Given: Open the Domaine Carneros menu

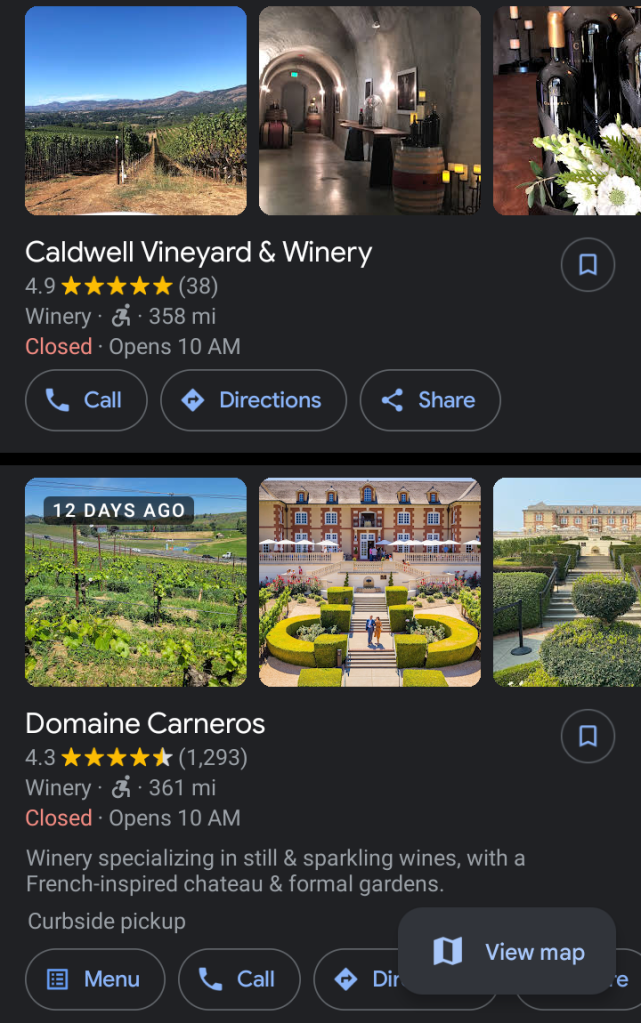Looking at the screenshot, I should [95, 979].
